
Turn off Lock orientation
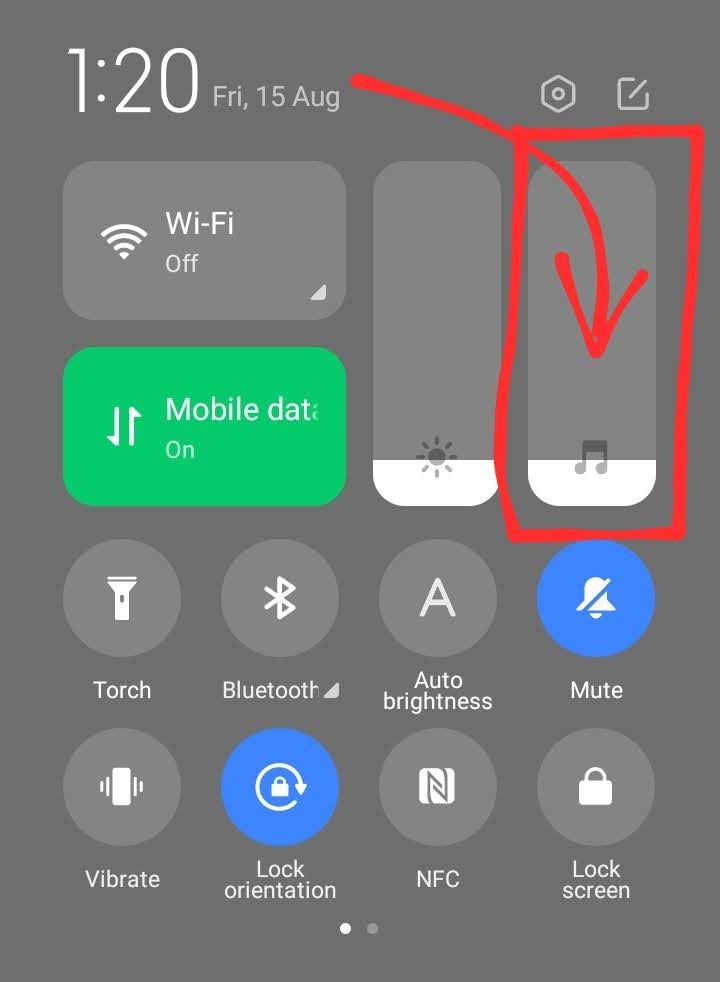280,787
